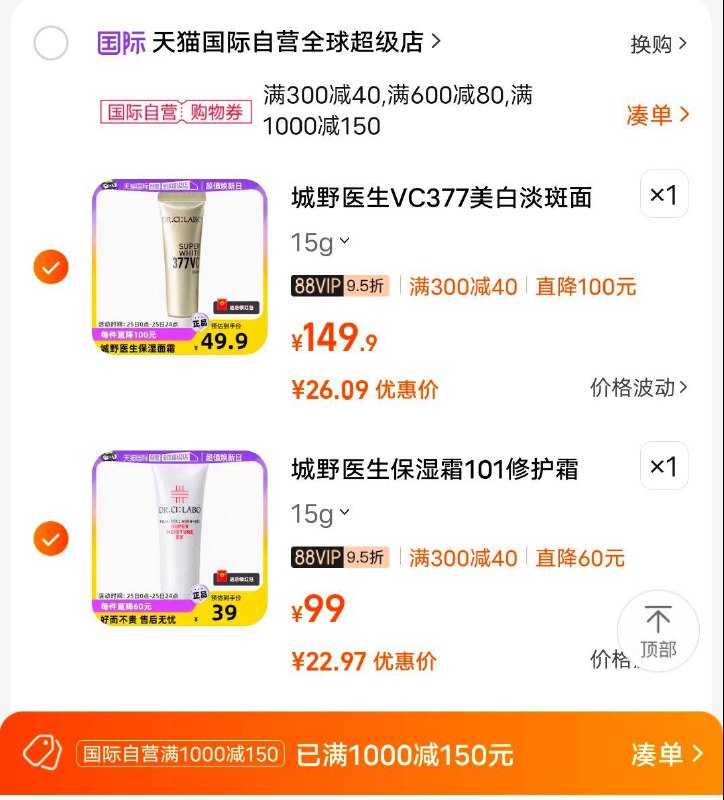Deselect the 城野医生保湿霜101修护霜 item
The height and width of the screenshot is (800, 724).
point(51,539)
